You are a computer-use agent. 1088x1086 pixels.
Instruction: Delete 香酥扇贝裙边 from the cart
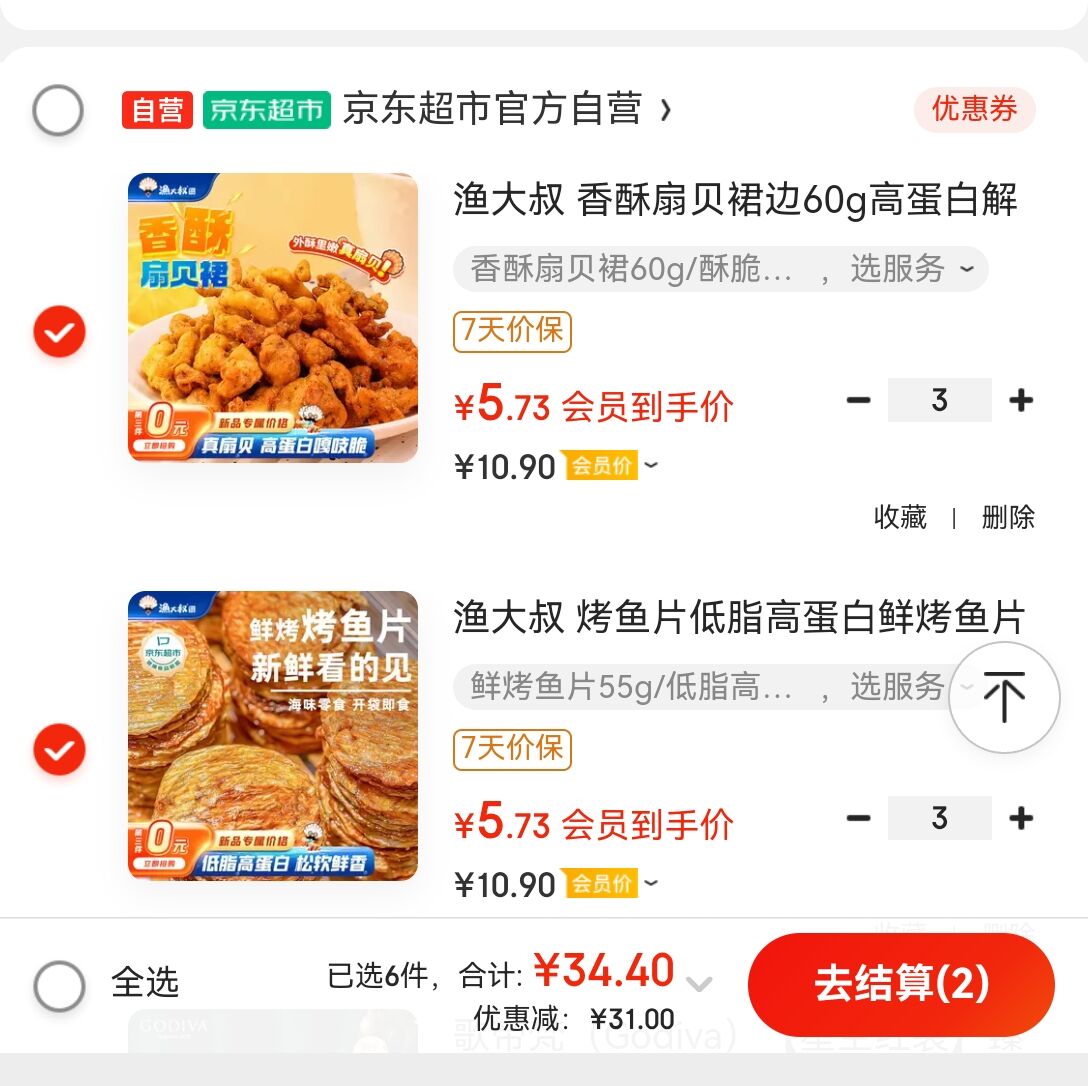1007,517
